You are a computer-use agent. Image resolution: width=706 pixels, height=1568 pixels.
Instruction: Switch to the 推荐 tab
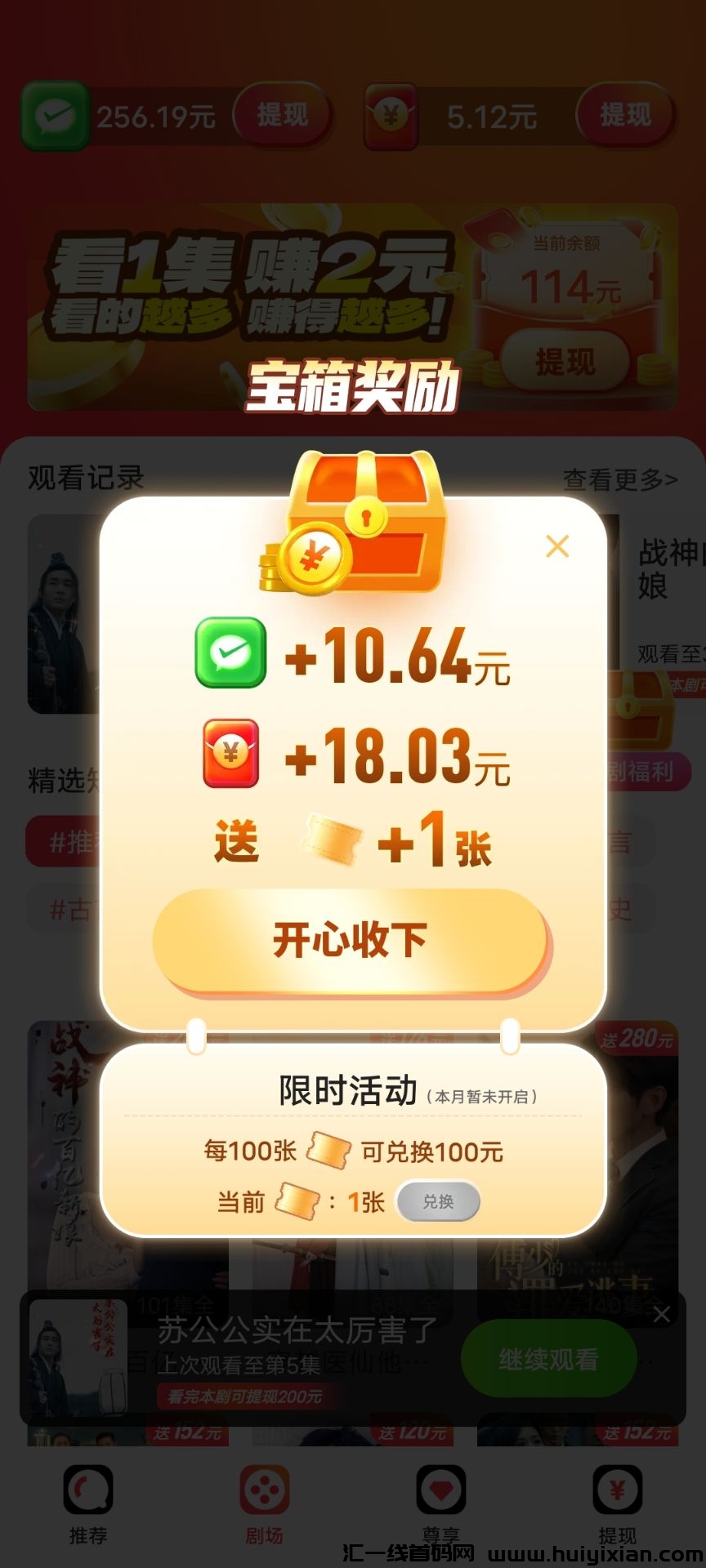click(88, 1504)
